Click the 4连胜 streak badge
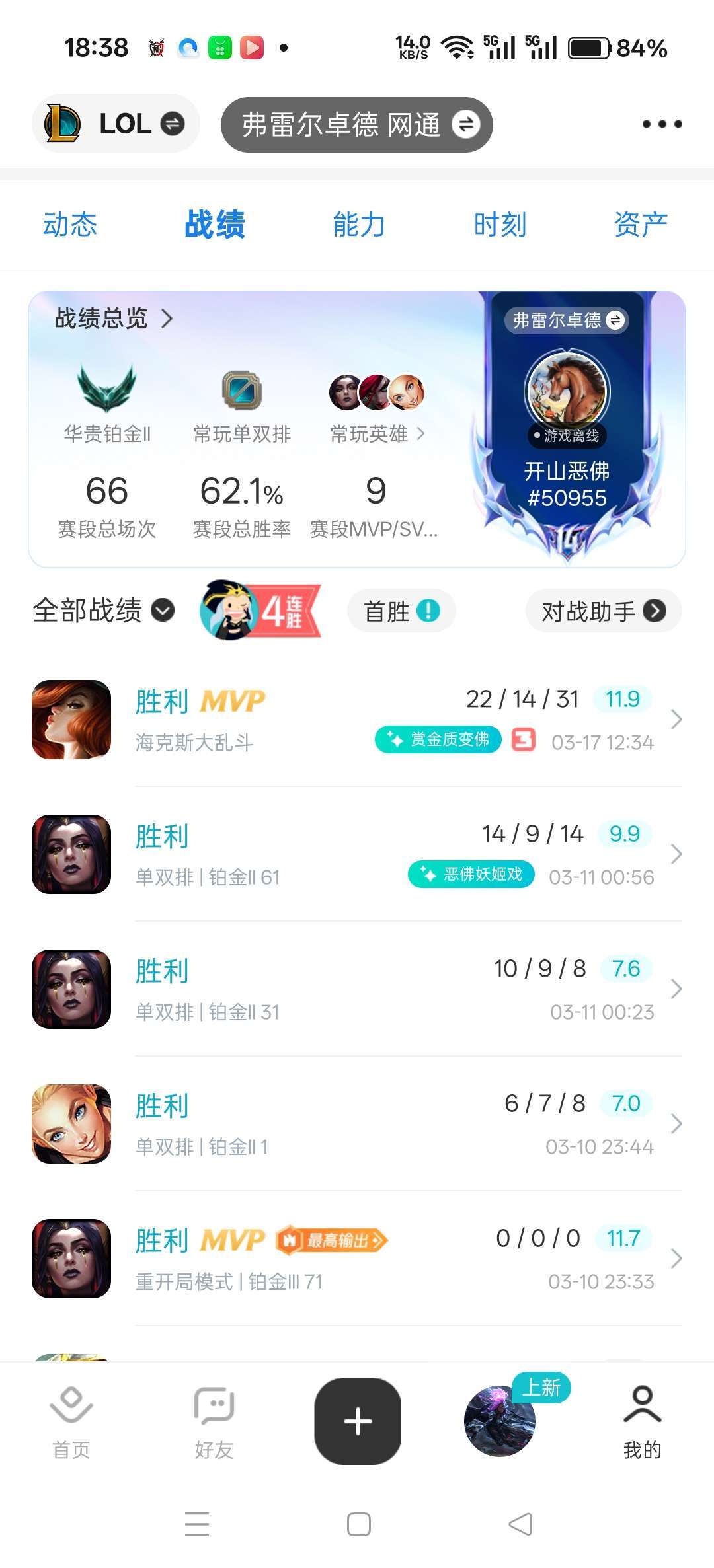 coord(261,611)
